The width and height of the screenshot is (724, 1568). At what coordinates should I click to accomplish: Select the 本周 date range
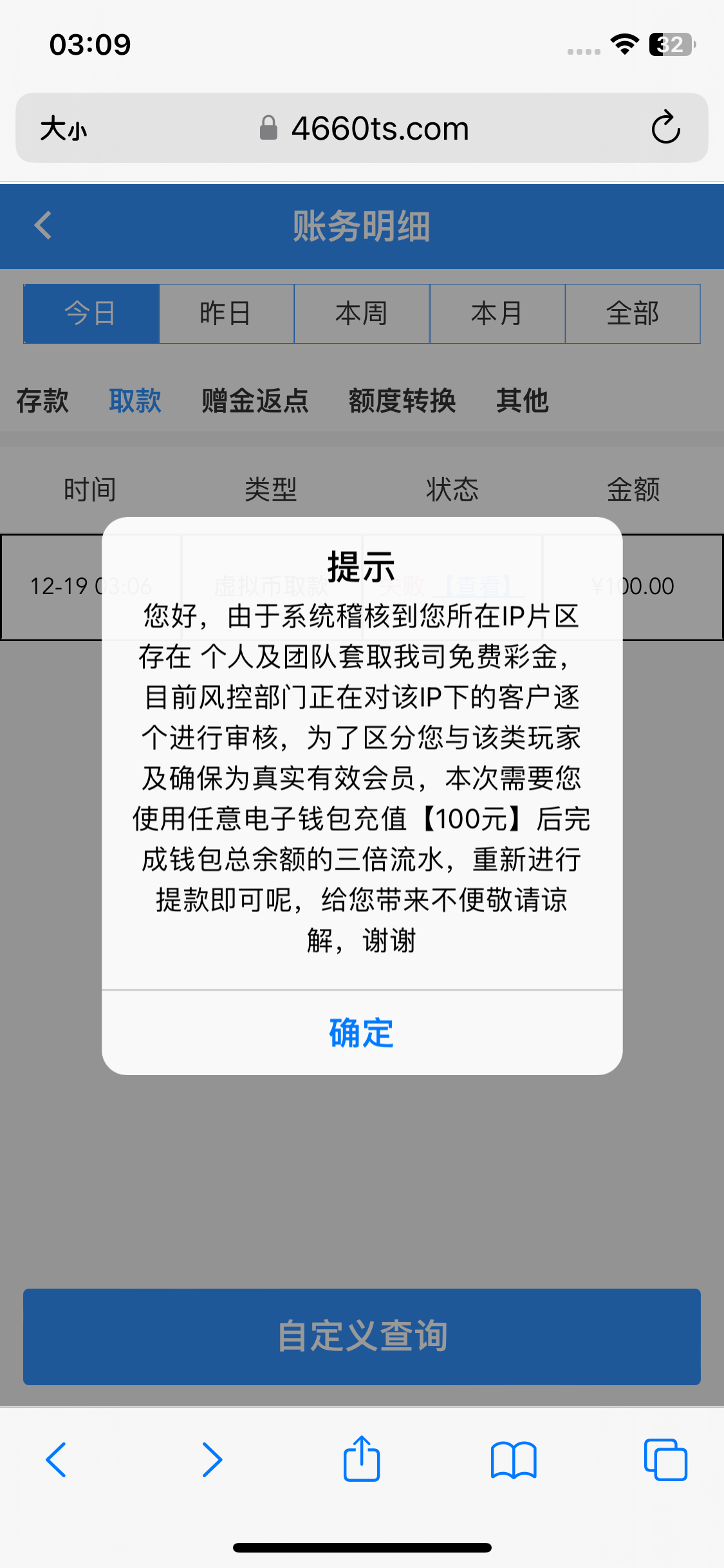[362, 313]
